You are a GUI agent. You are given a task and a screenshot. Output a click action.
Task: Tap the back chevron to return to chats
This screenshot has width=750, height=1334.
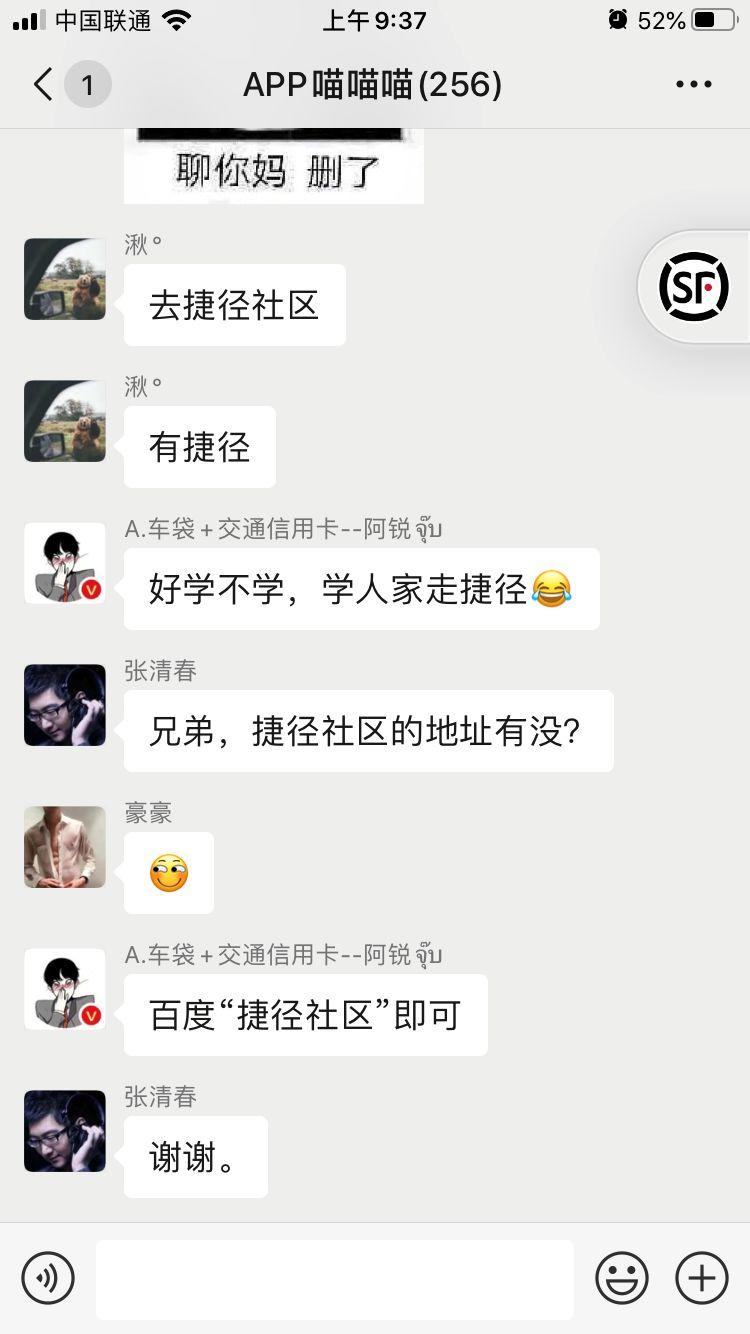(41, 84)
